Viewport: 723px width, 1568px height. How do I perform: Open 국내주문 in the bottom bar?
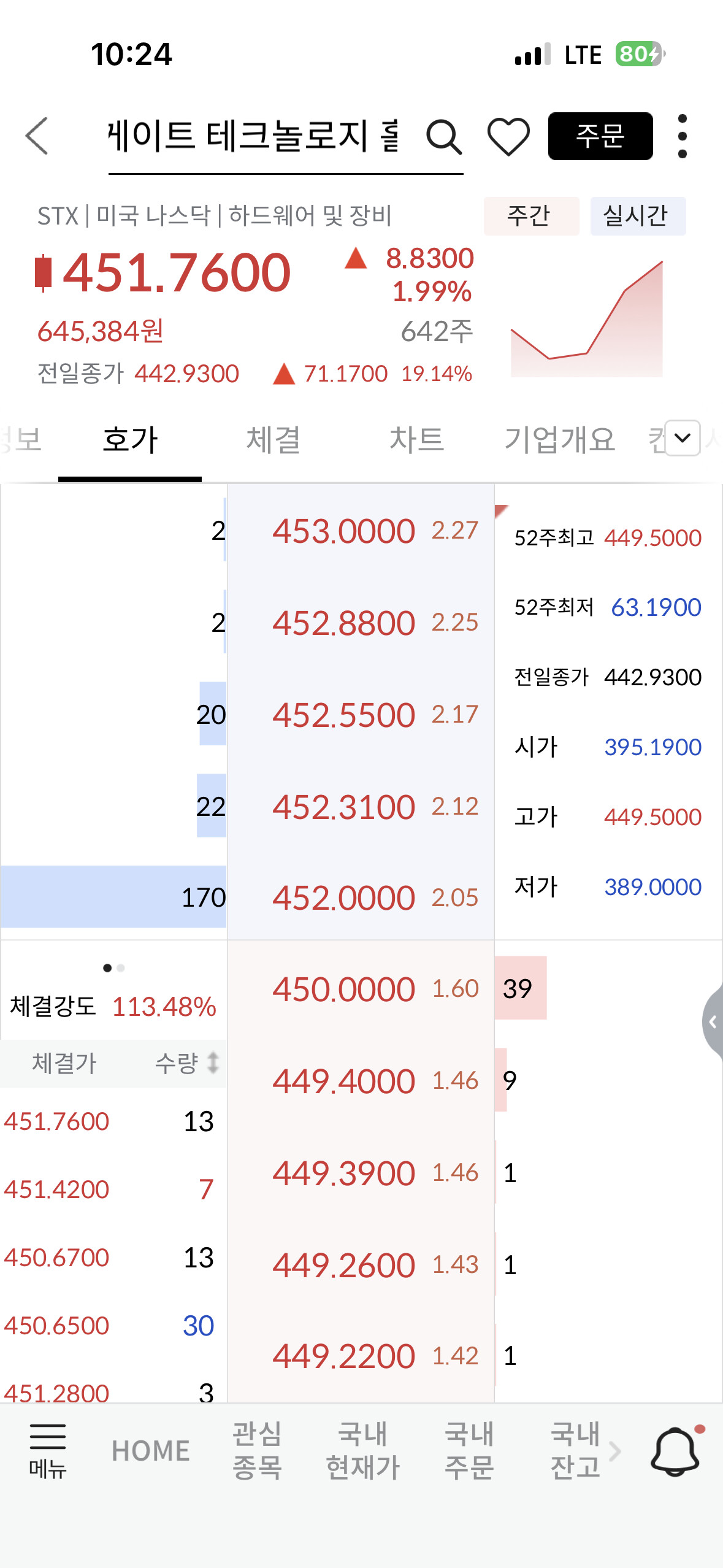[x=469, y=1451]
